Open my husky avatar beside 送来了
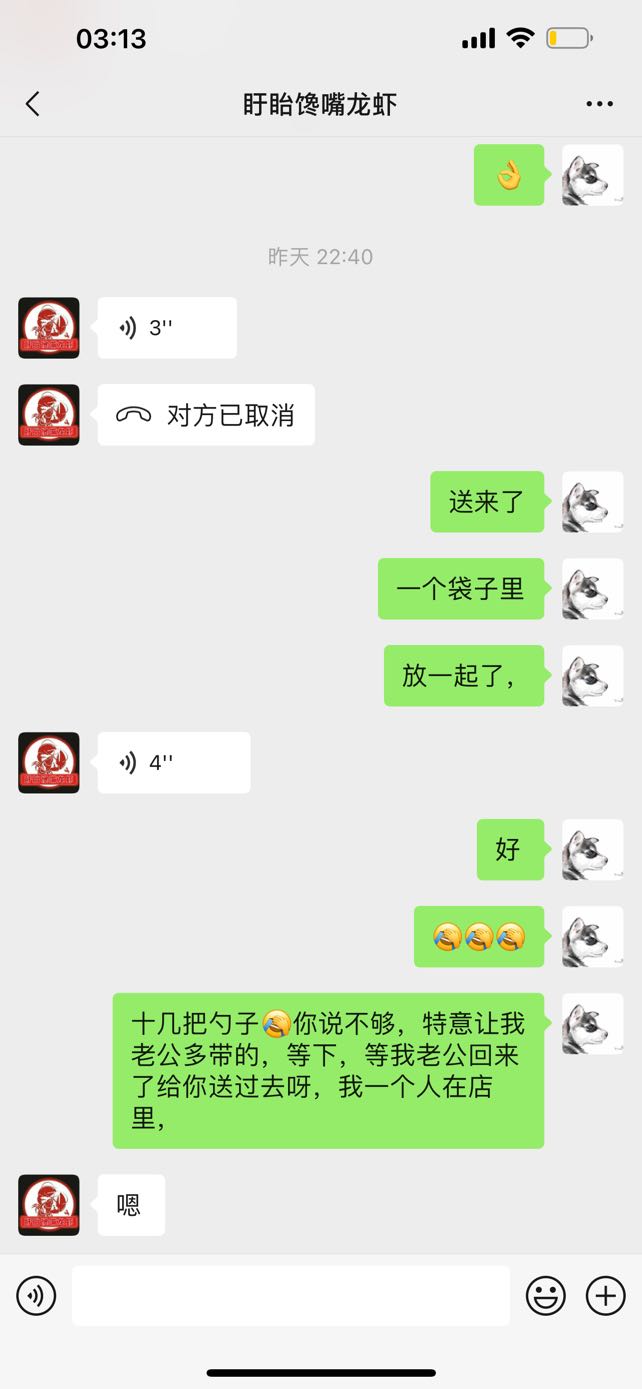642x1389 pixels. (593, 502)
